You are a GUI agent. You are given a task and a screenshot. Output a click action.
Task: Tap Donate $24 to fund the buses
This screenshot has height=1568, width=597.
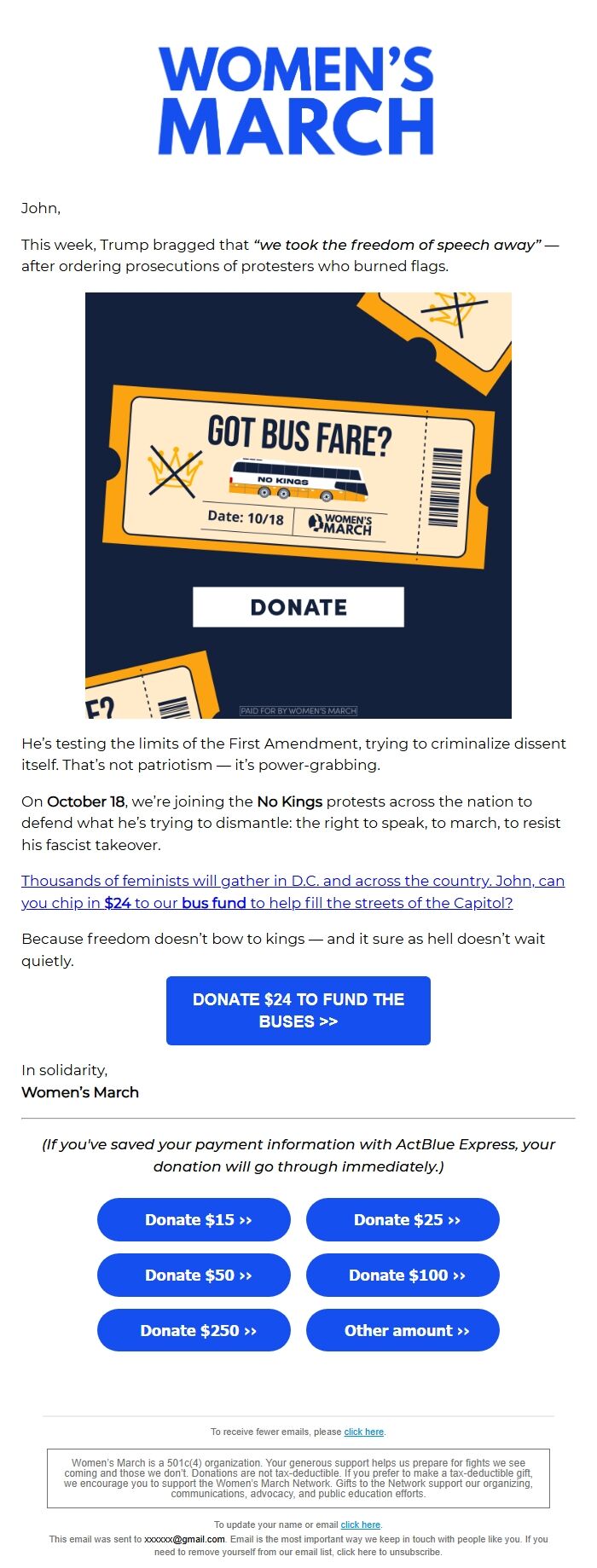(x=298, y=1010)
